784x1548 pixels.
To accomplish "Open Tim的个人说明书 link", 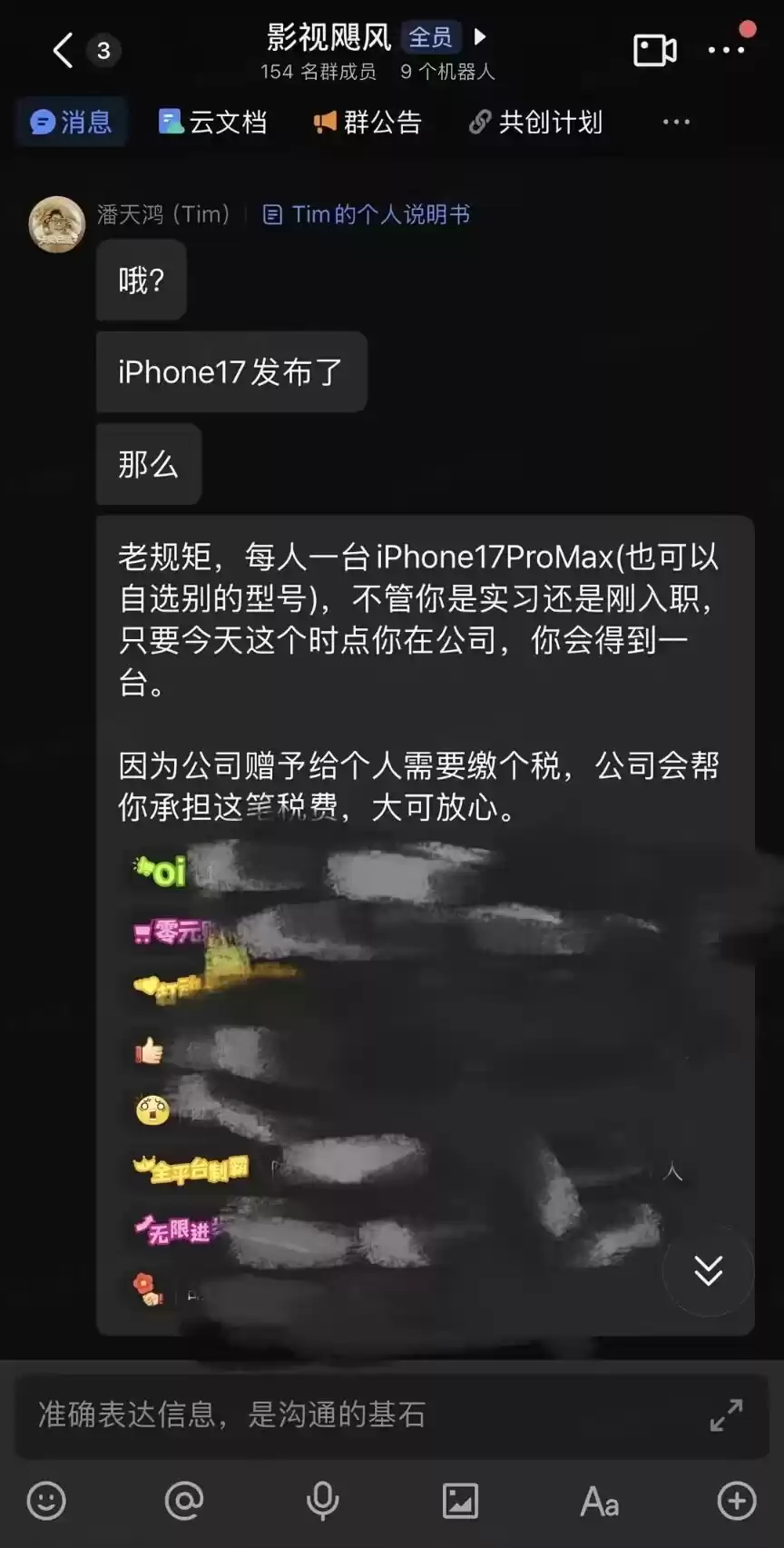I will point(367,215).
